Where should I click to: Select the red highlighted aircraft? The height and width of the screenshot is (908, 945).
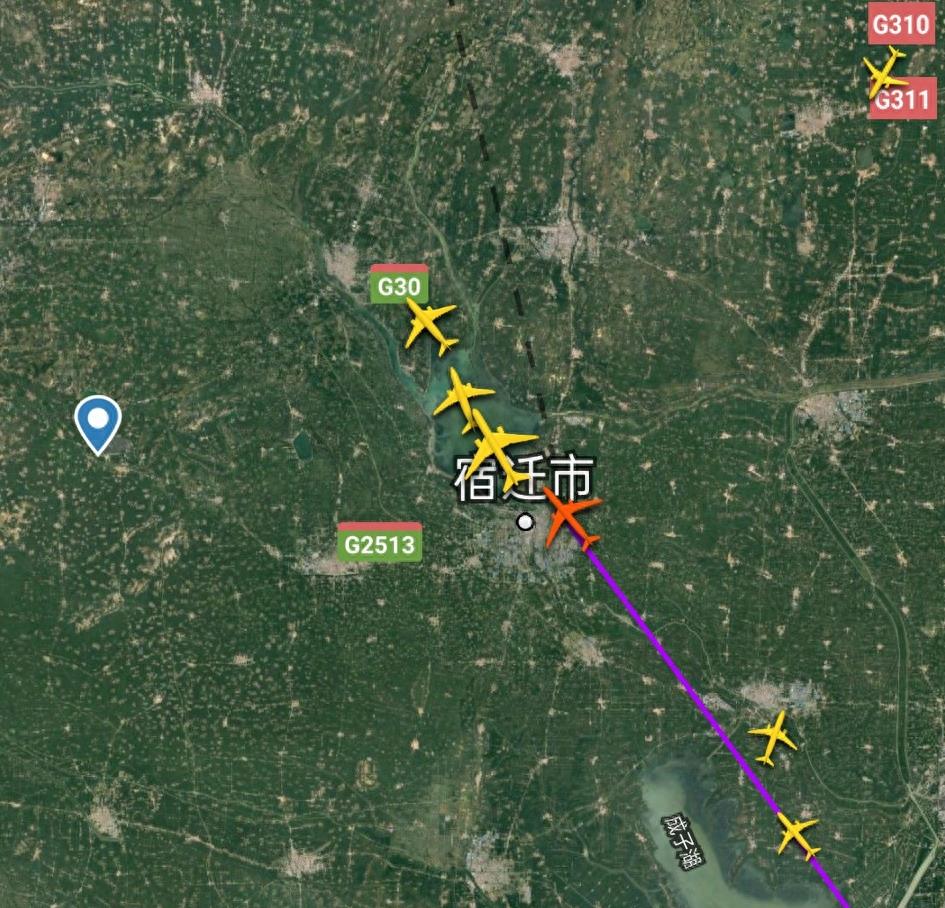[x=571, y=518]
